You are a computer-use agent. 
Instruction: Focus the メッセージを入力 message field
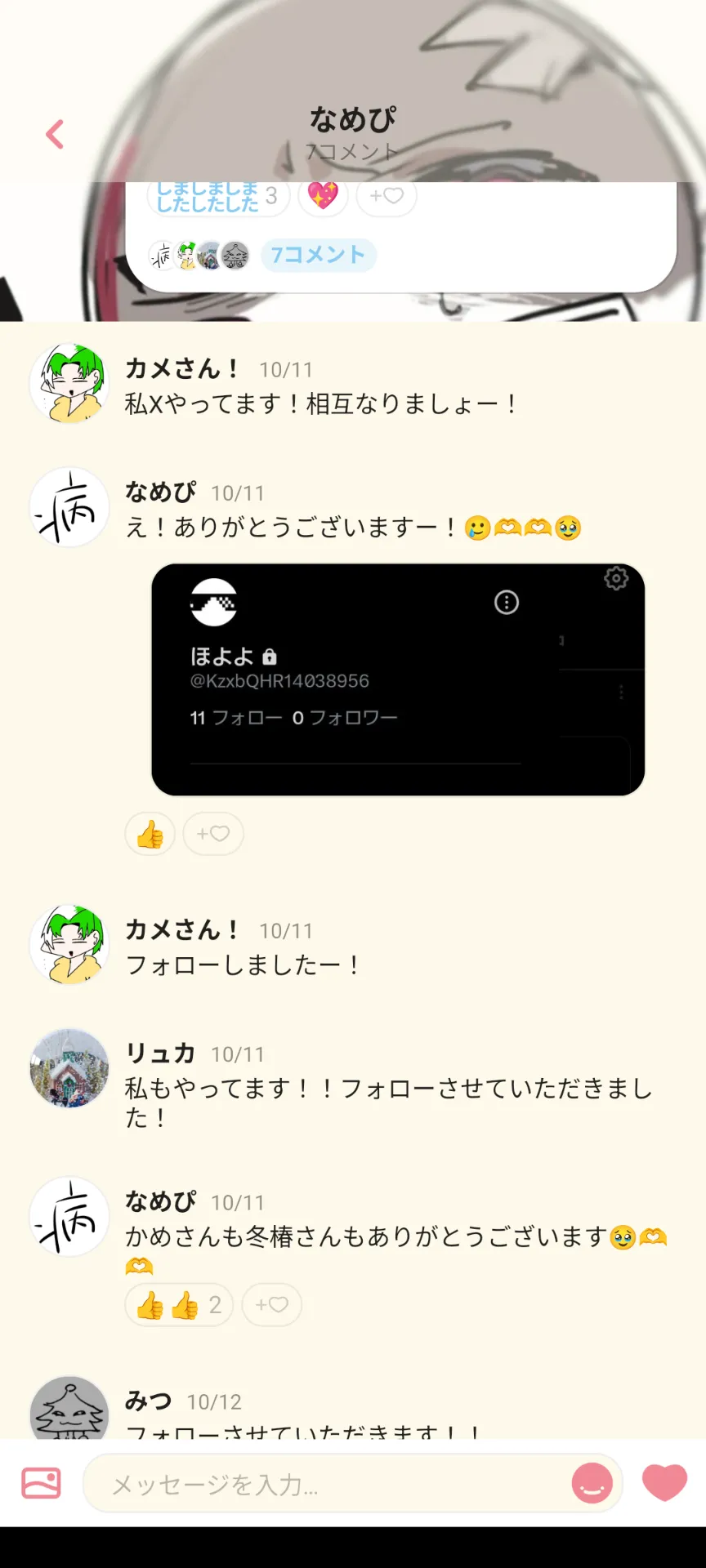click(x=327, y=1484)
